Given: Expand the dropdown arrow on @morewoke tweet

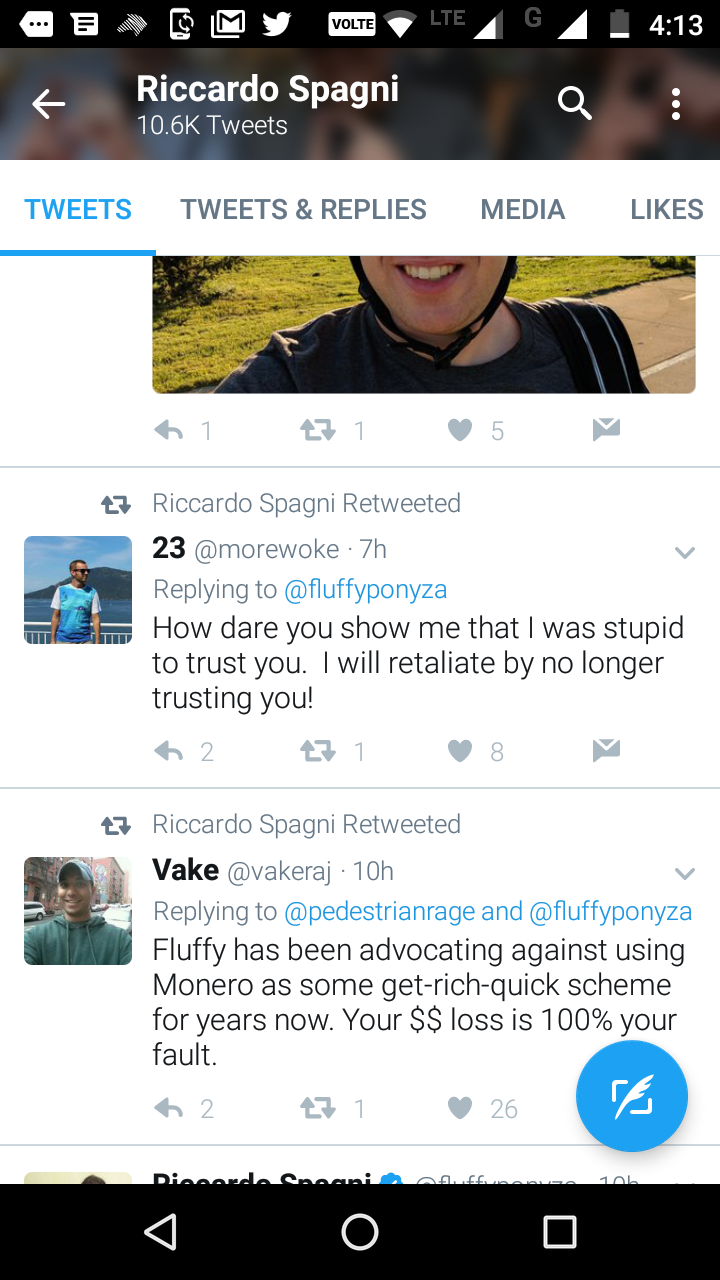Looking at the screenshot, I should [x=685, y=552].
